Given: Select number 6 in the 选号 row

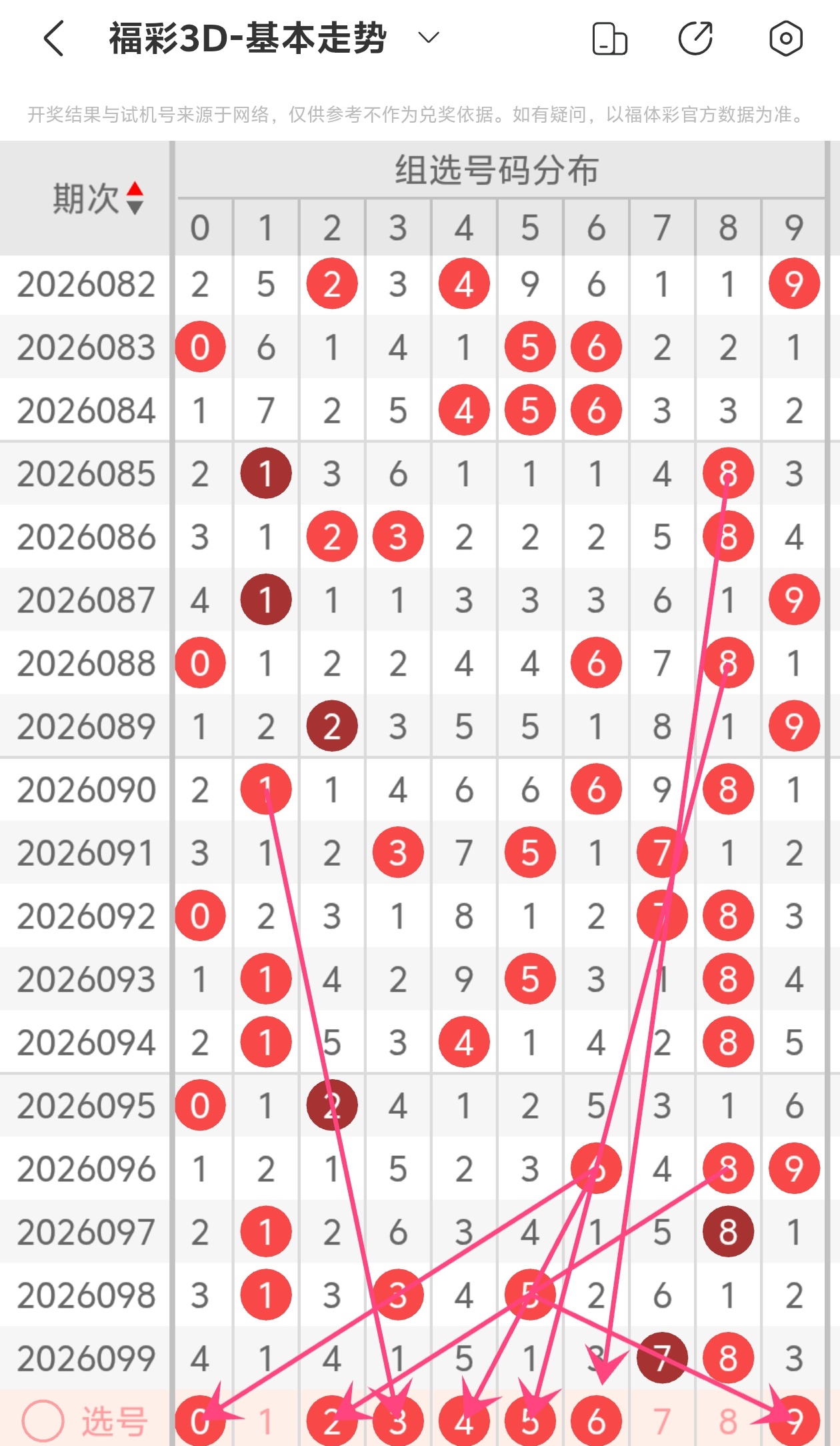Looking at the screenshot, I should coord(596,1421).
